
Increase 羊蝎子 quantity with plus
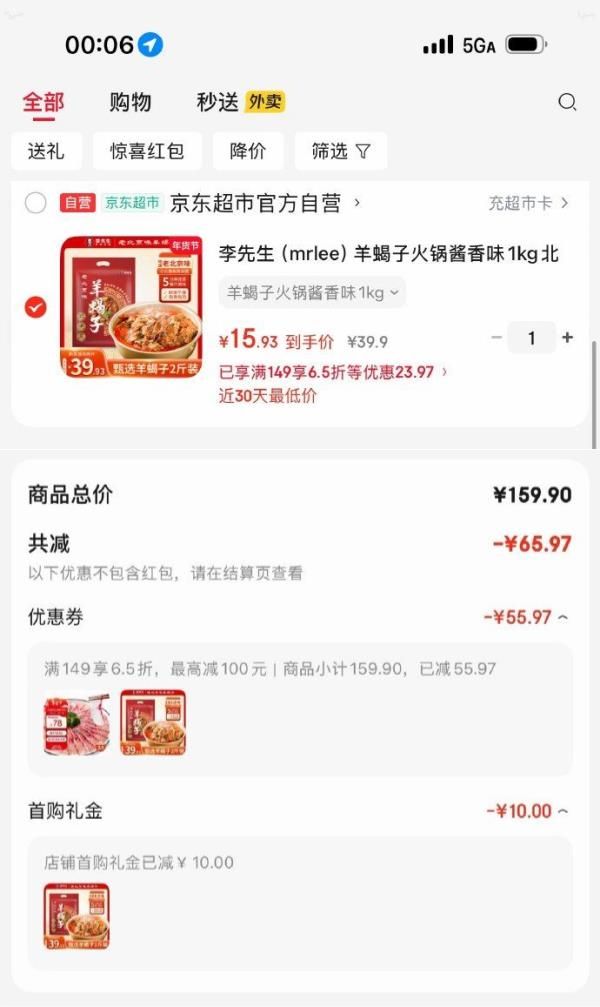pyautogui.click(x=567, y=338)
